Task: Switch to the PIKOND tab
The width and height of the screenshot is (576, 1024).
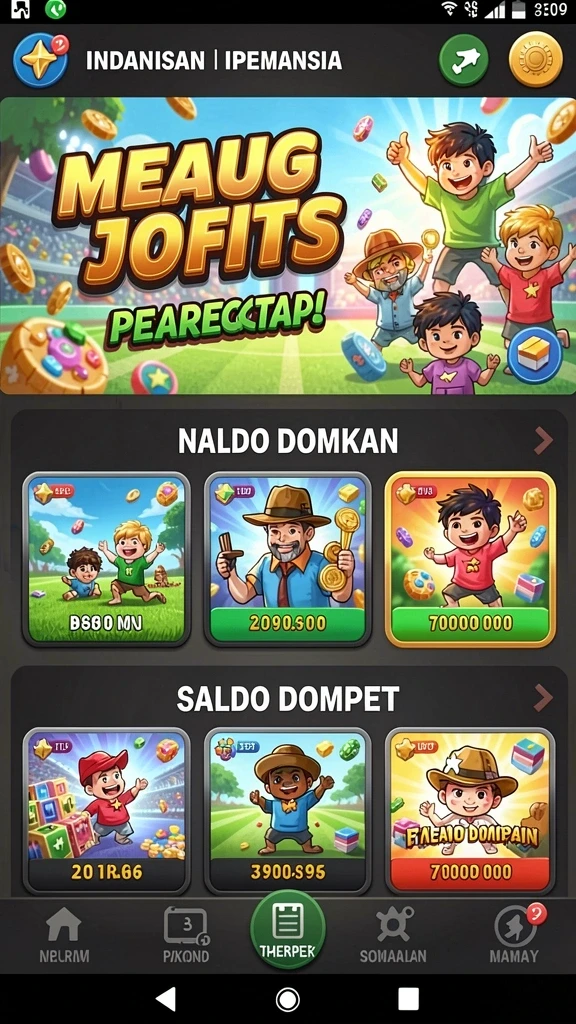Action: (186, 936)
